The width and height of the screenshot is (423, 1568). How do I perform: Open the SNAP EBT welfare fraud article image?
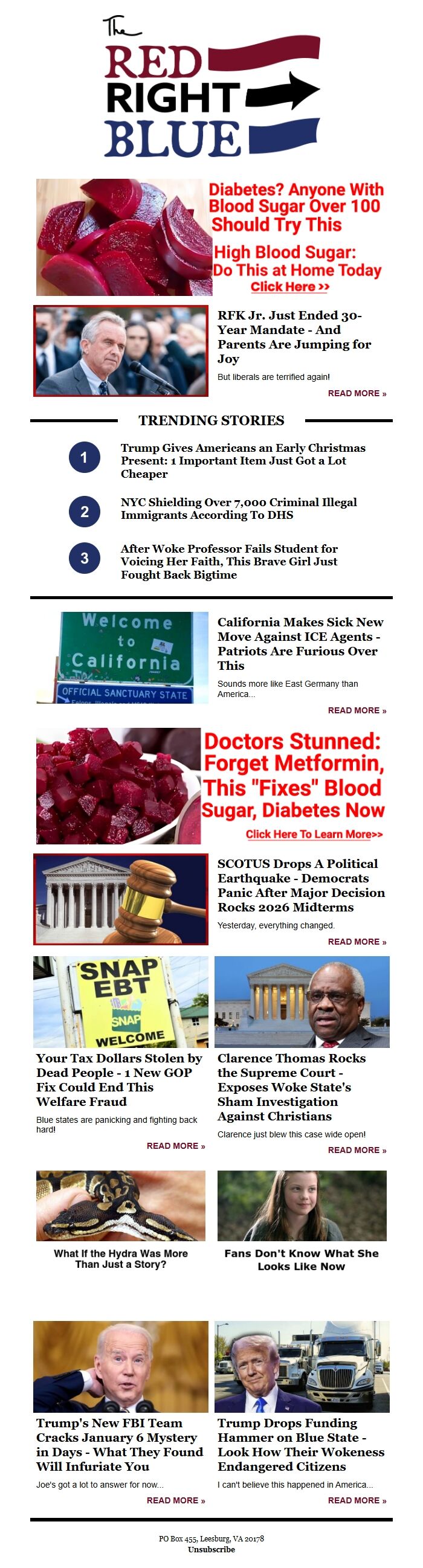click(120, 1001)
